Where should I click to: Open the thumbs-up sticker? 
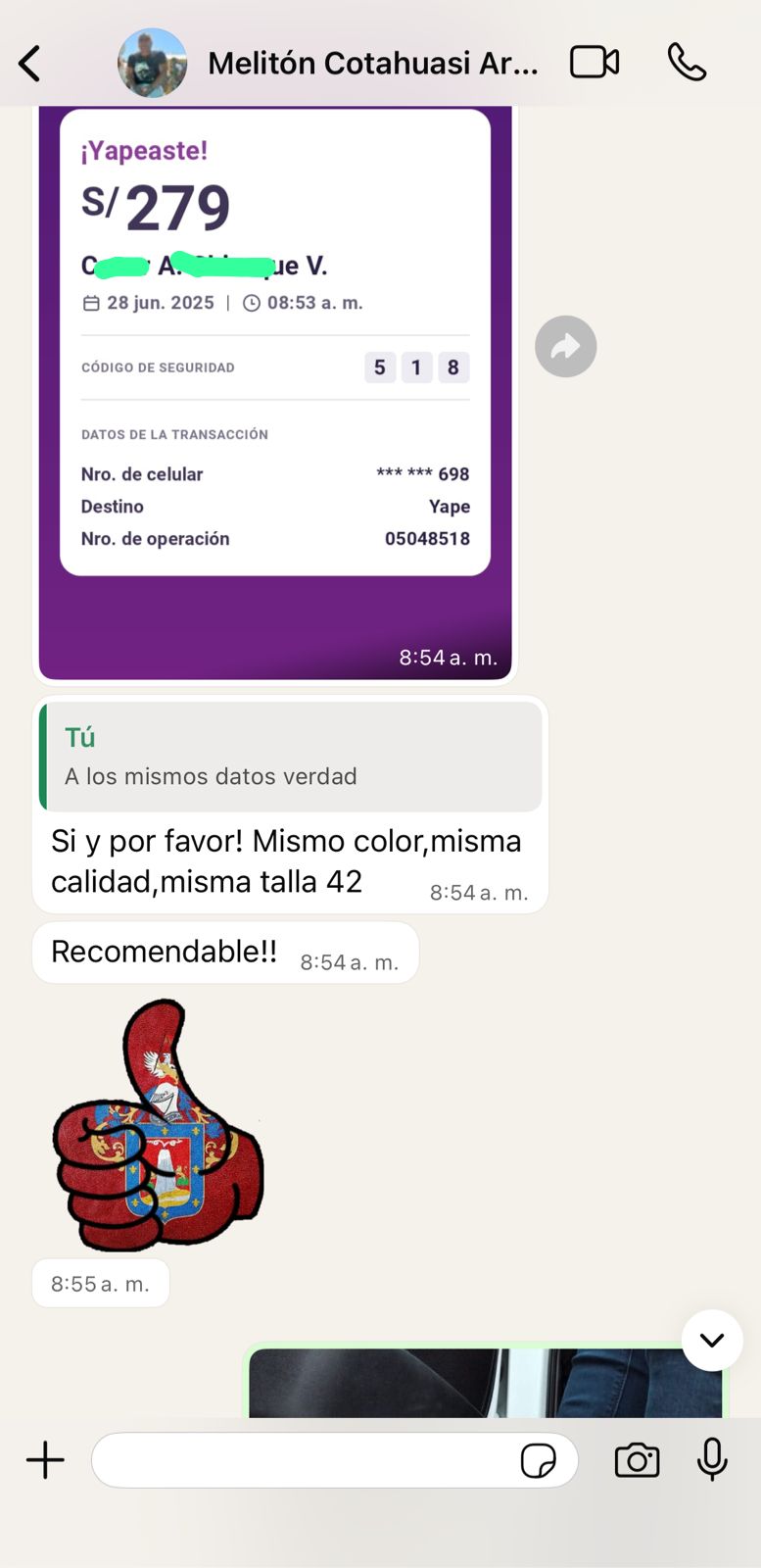click(x=159, y=1127)
